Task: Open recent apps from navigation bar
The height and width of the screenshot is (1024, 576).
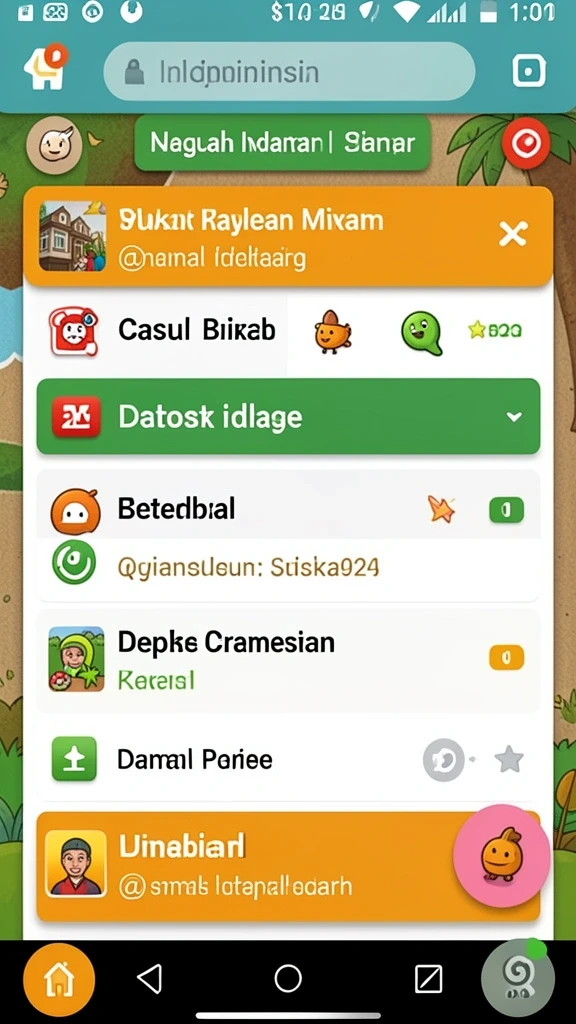Action: (428, 980)
